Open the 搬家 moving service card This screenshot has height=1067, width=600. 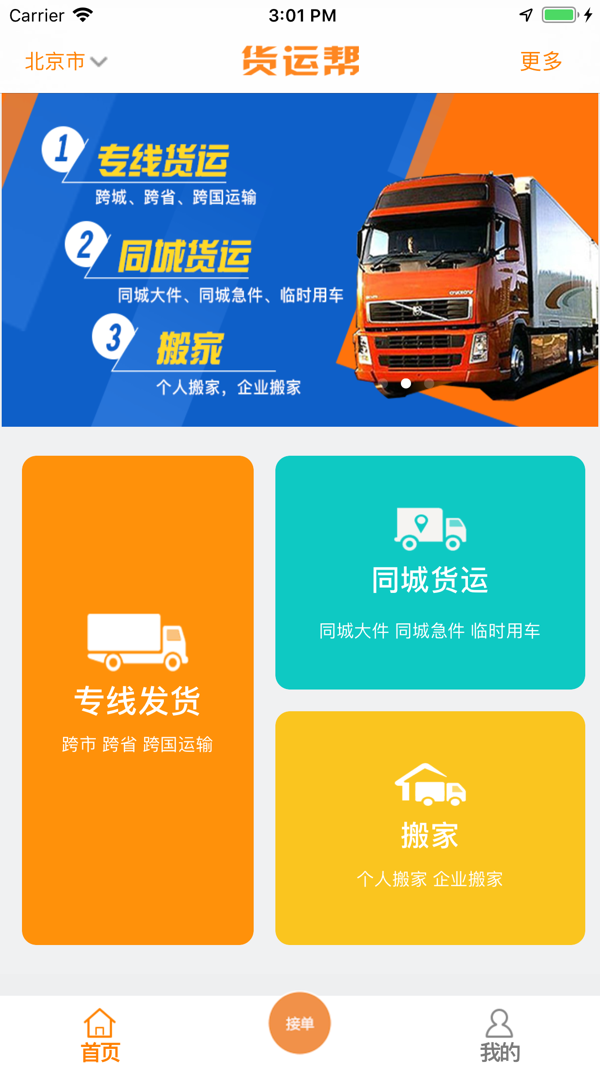coord(430,828)
